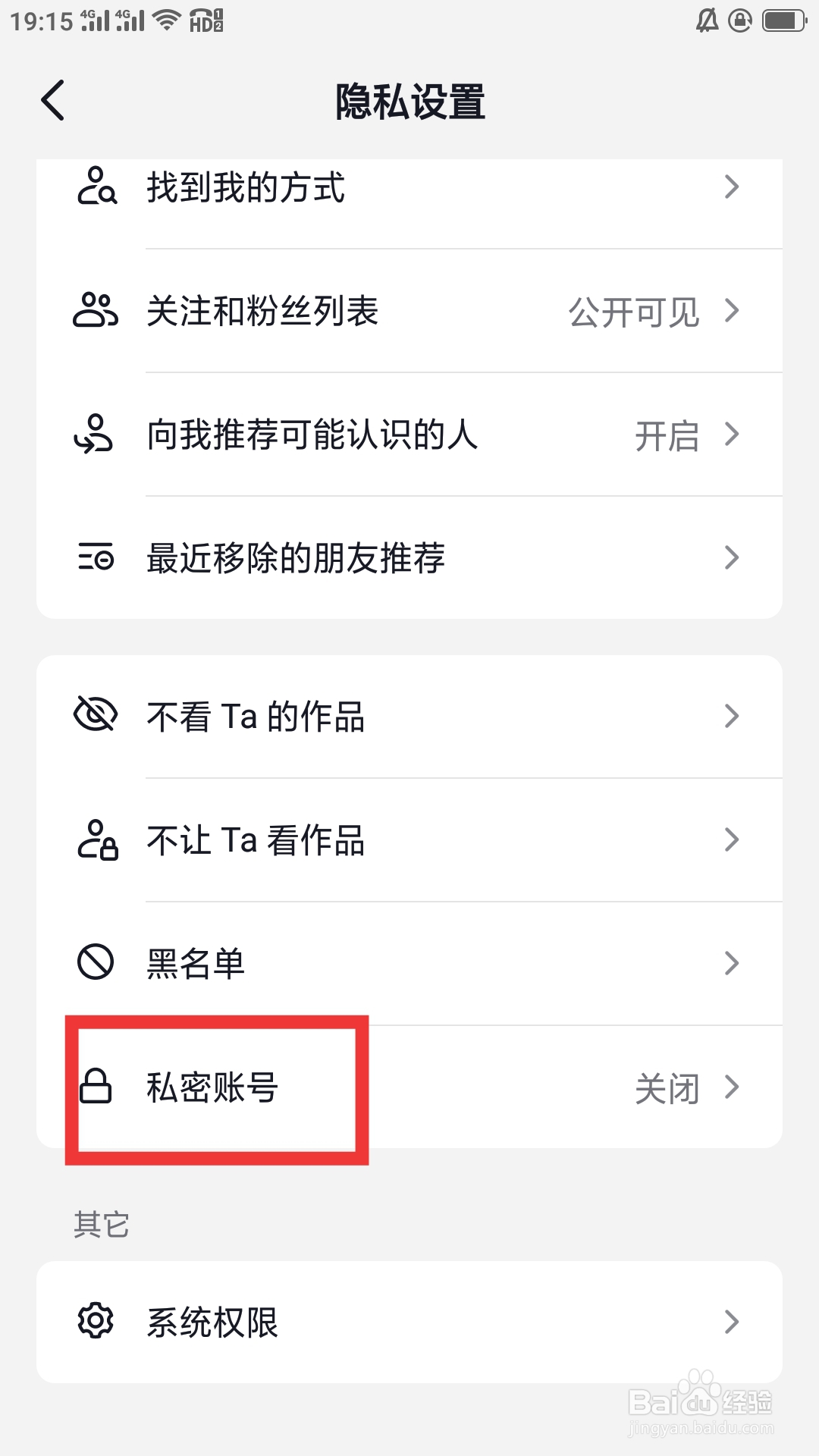Tap the back arrow at top left
The height and width of the screenshot is (1456, 819).
[52, 101]
